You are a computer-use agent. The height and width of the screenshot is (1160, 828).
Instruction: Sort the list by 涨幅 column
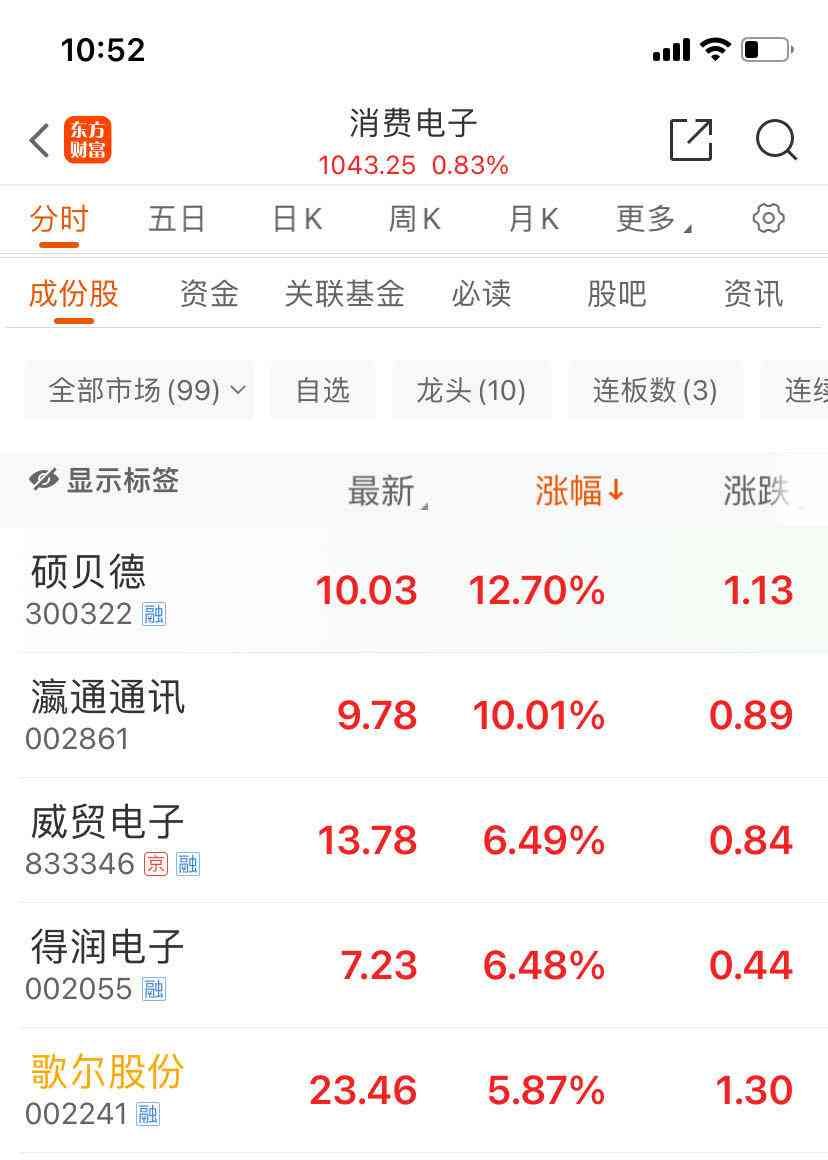pos(579,491)
